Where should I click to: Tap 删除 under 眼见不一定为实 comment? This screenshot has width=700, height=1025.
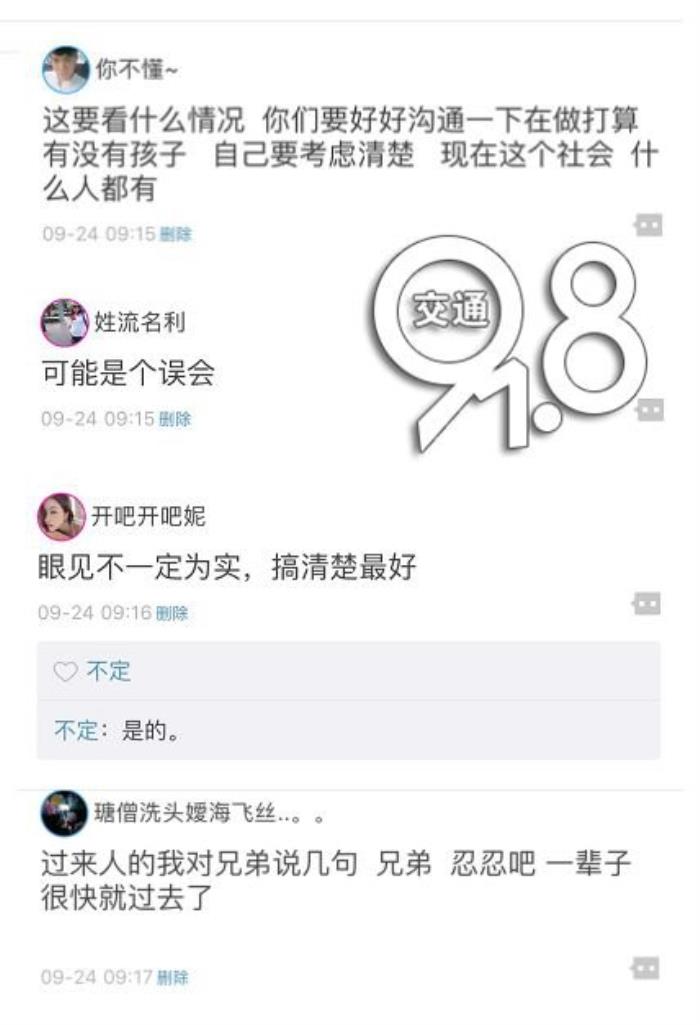tap(172, 613)
